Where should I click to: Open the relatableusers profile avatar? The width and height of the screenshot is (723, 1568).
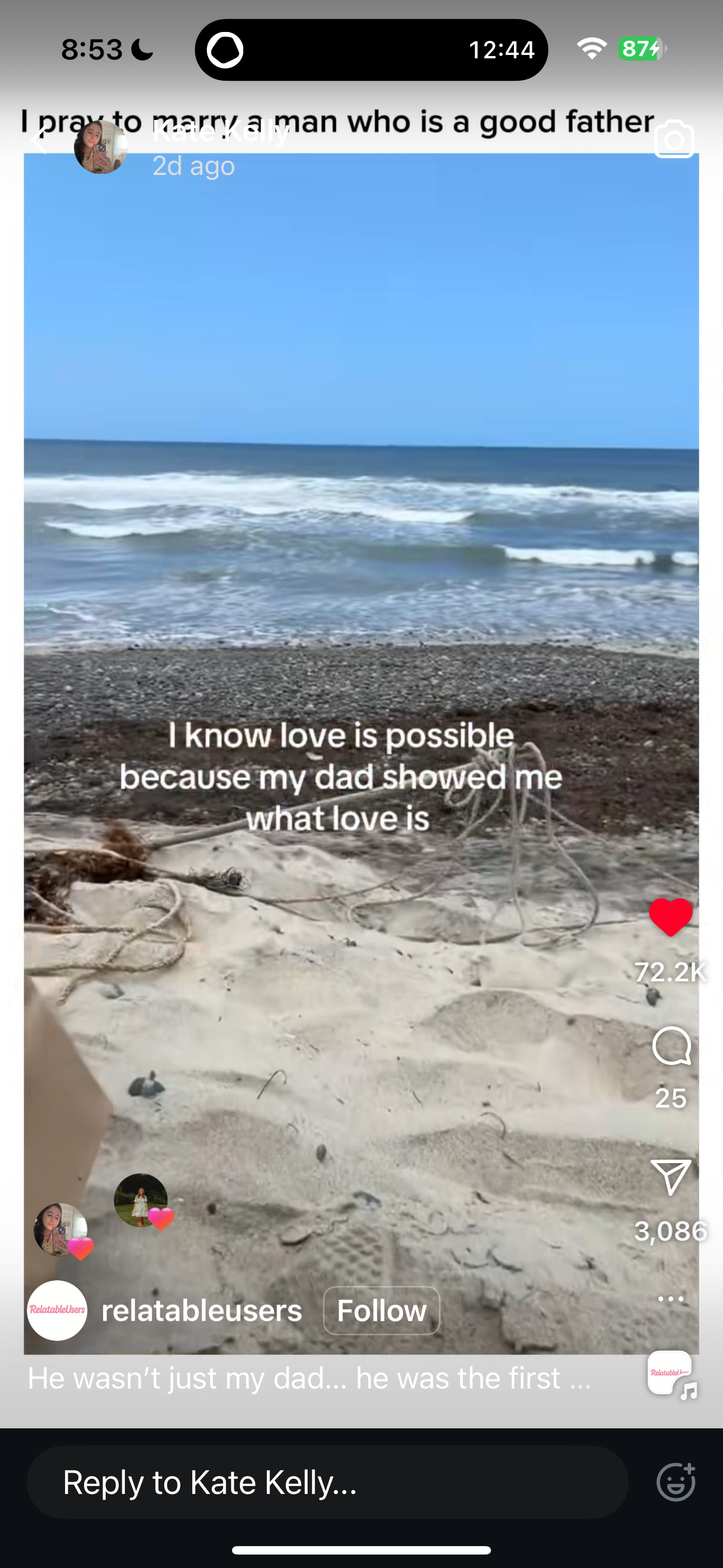[57, 1311]
